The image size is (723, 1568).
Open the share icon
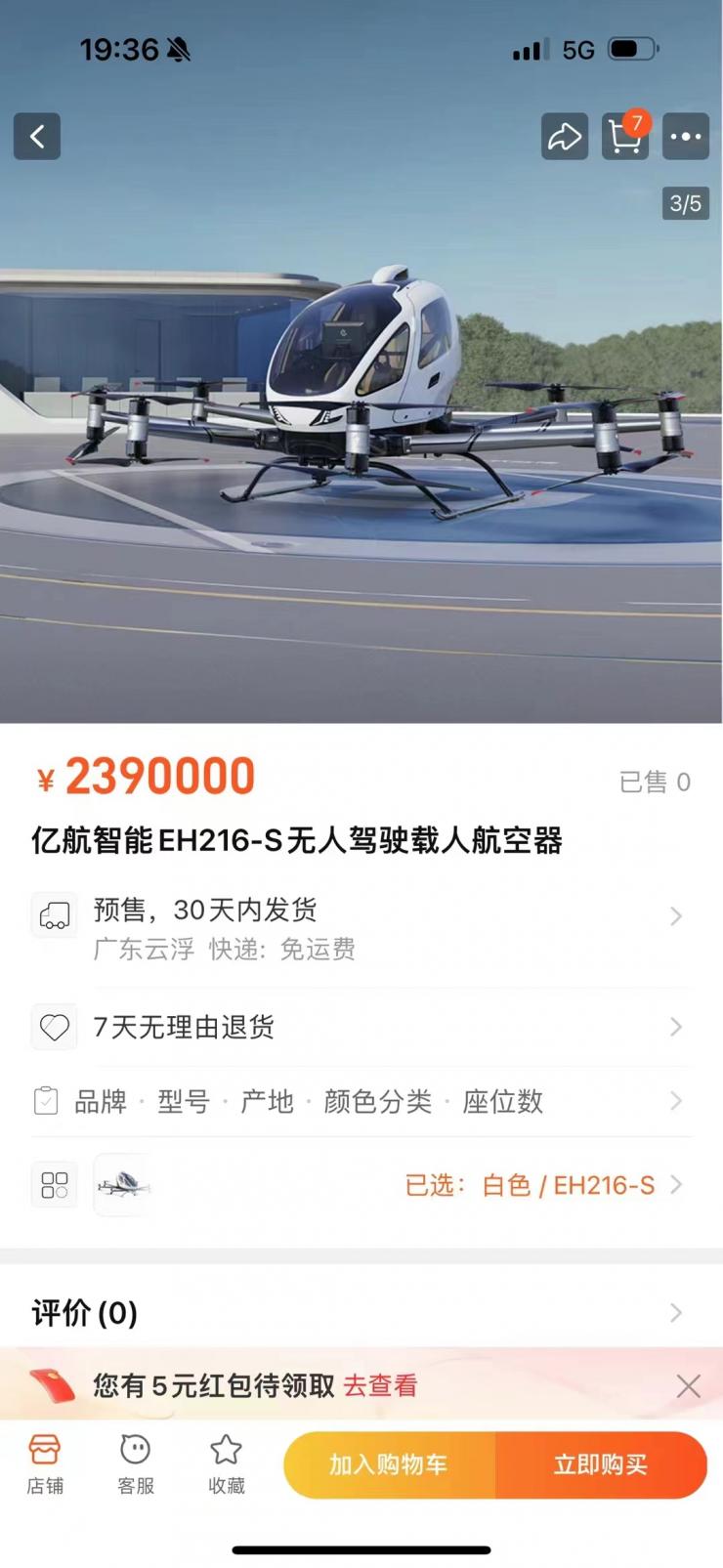tap(565, 136)
